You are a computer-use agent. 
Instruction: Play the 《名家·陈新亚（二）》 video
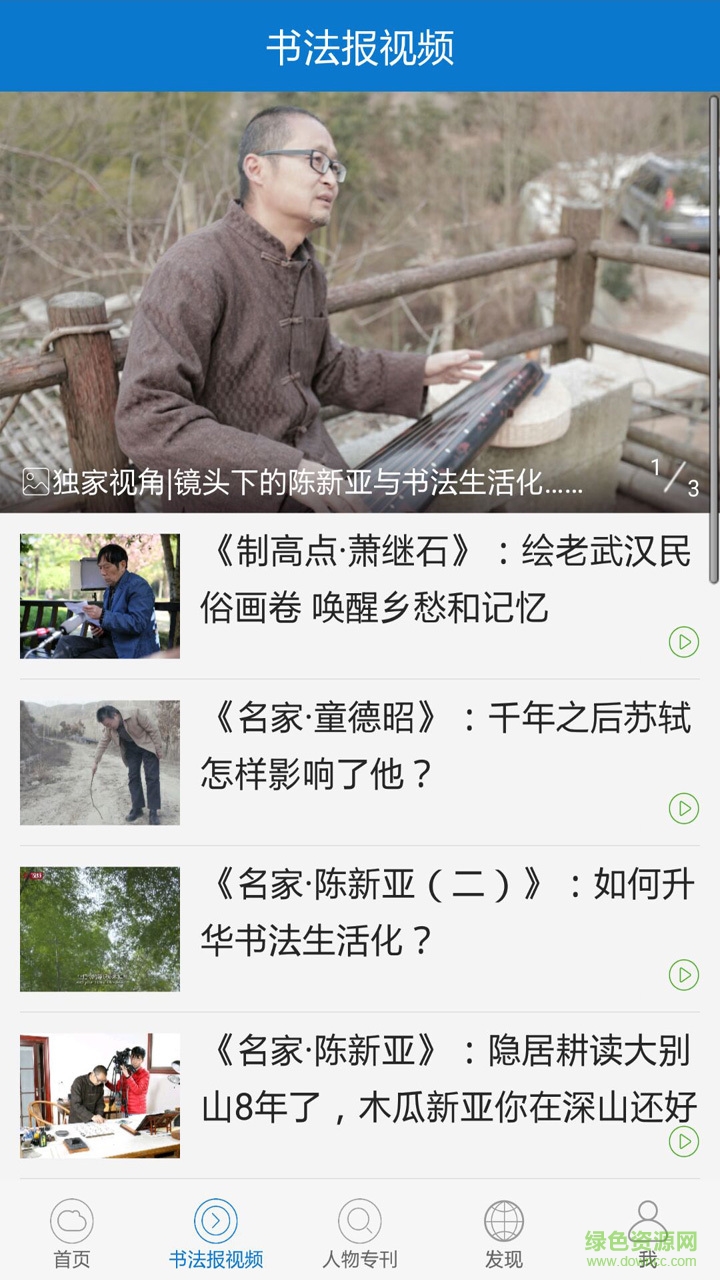(x=684, y=974)
